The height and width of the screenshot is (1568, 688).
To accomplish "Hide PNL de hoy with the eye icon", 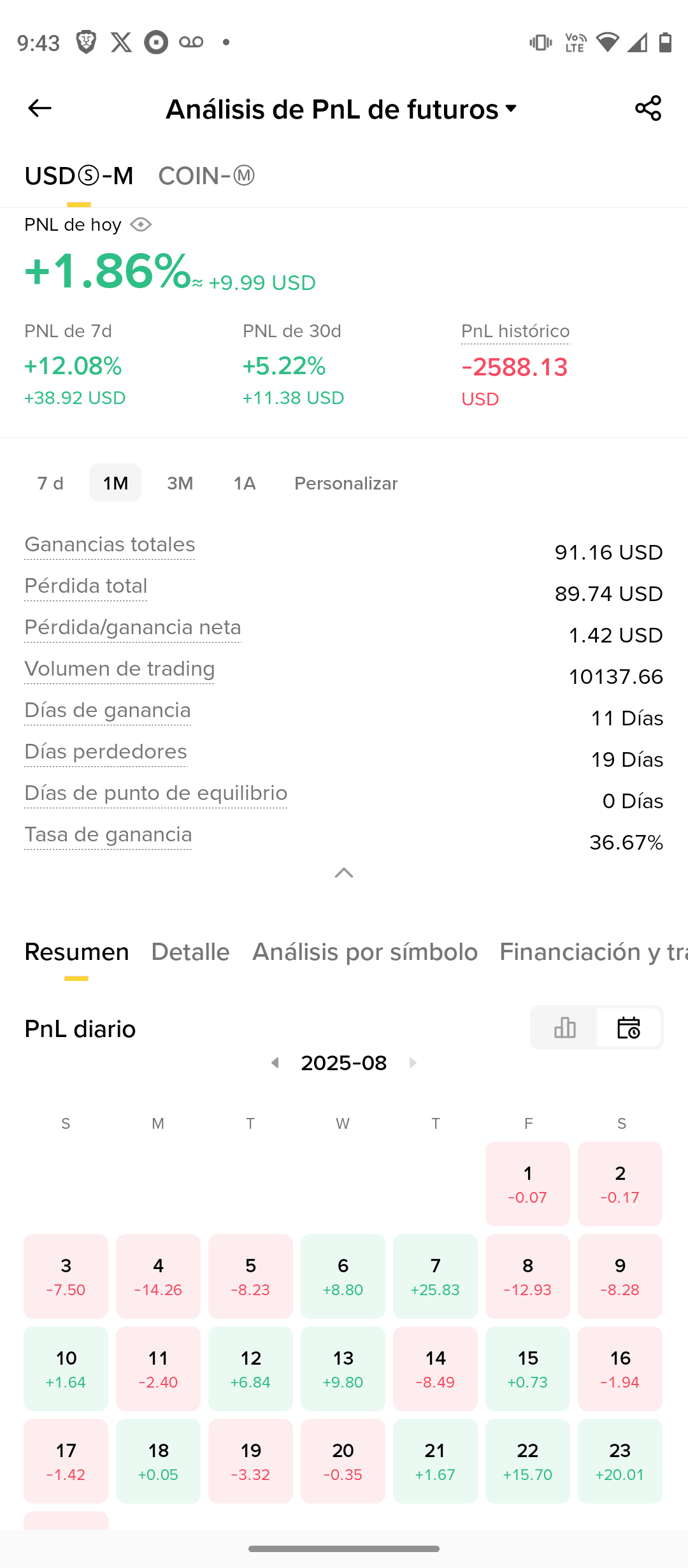I will click(x=141, y=225).
